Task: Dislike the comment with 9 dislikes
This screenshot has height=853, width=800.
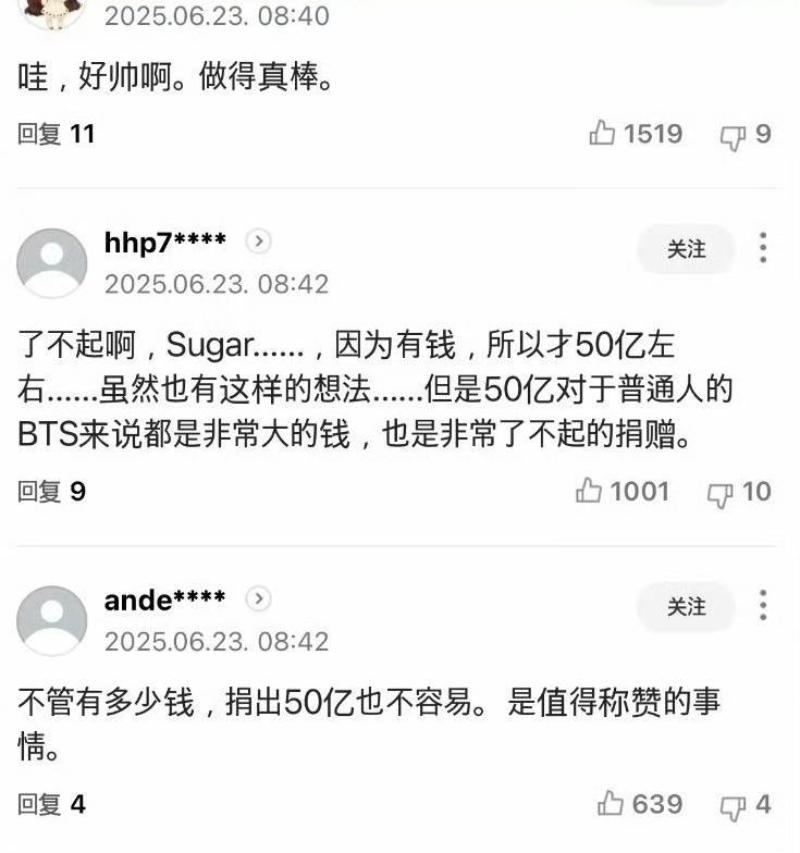Action: pyautogui.click(x=735, y=135)
